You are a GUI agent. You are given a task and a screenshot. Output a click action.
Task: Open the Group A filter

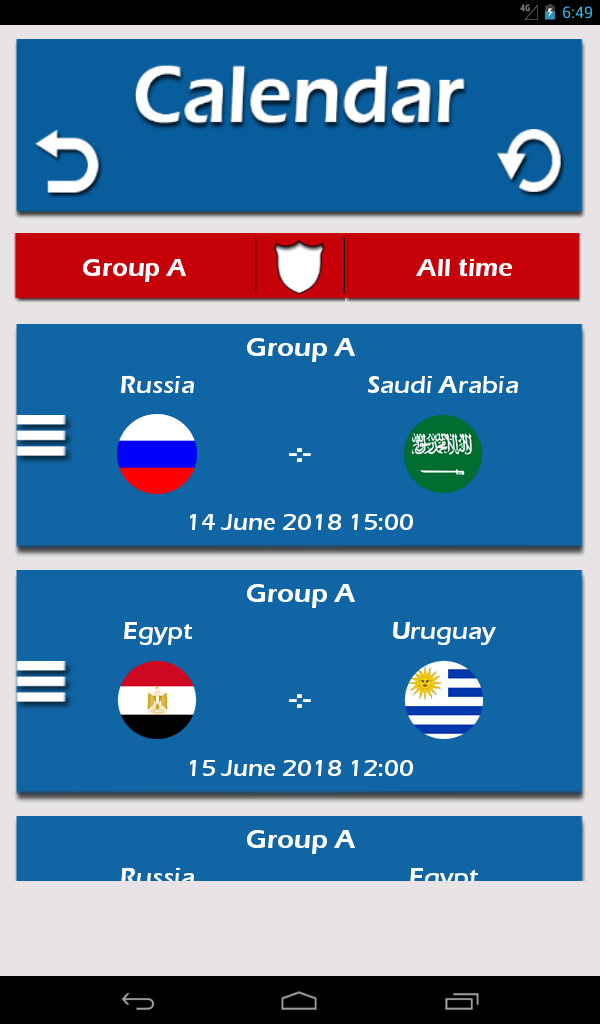(134, 267)
